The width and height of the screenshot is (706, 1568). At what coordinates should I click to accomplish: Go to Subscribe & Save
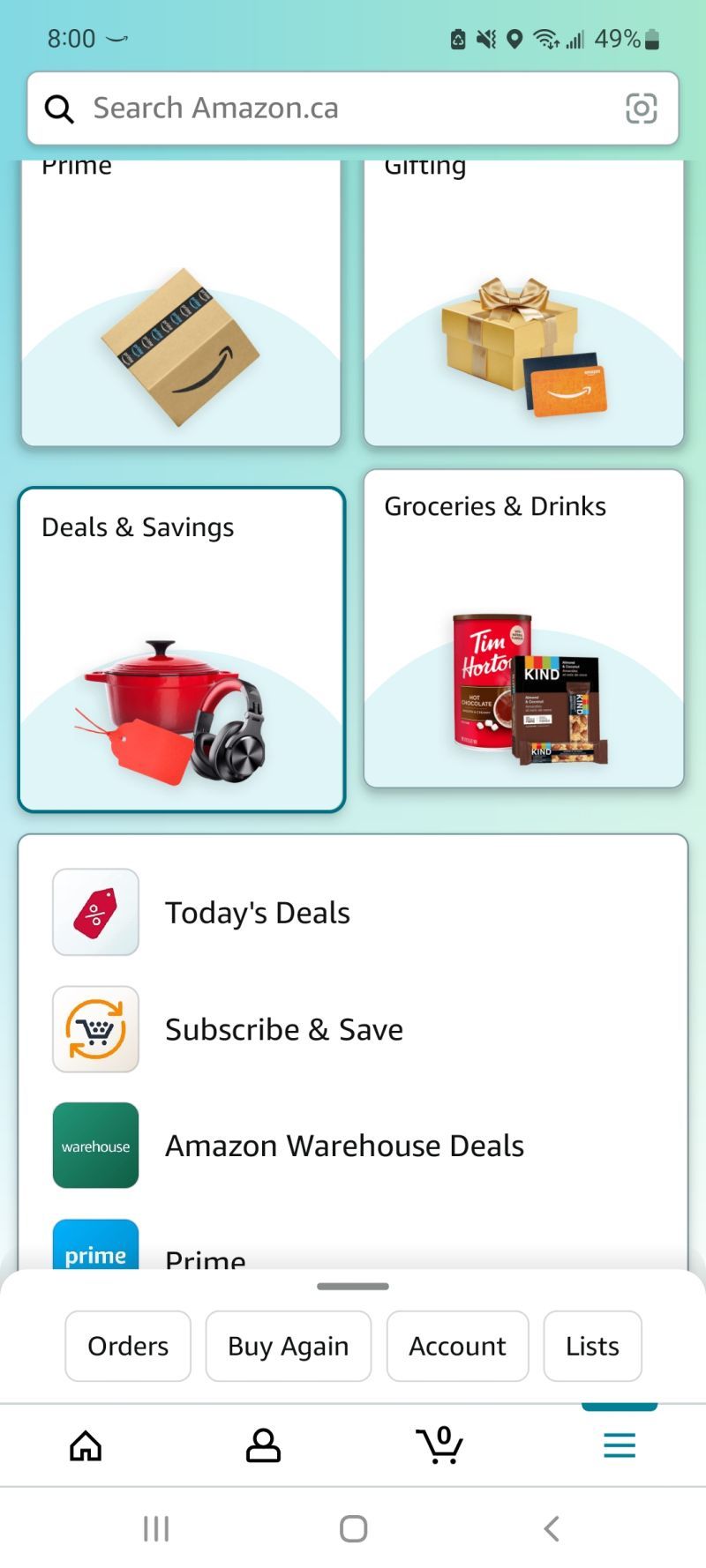click(x=283, y=1029)
